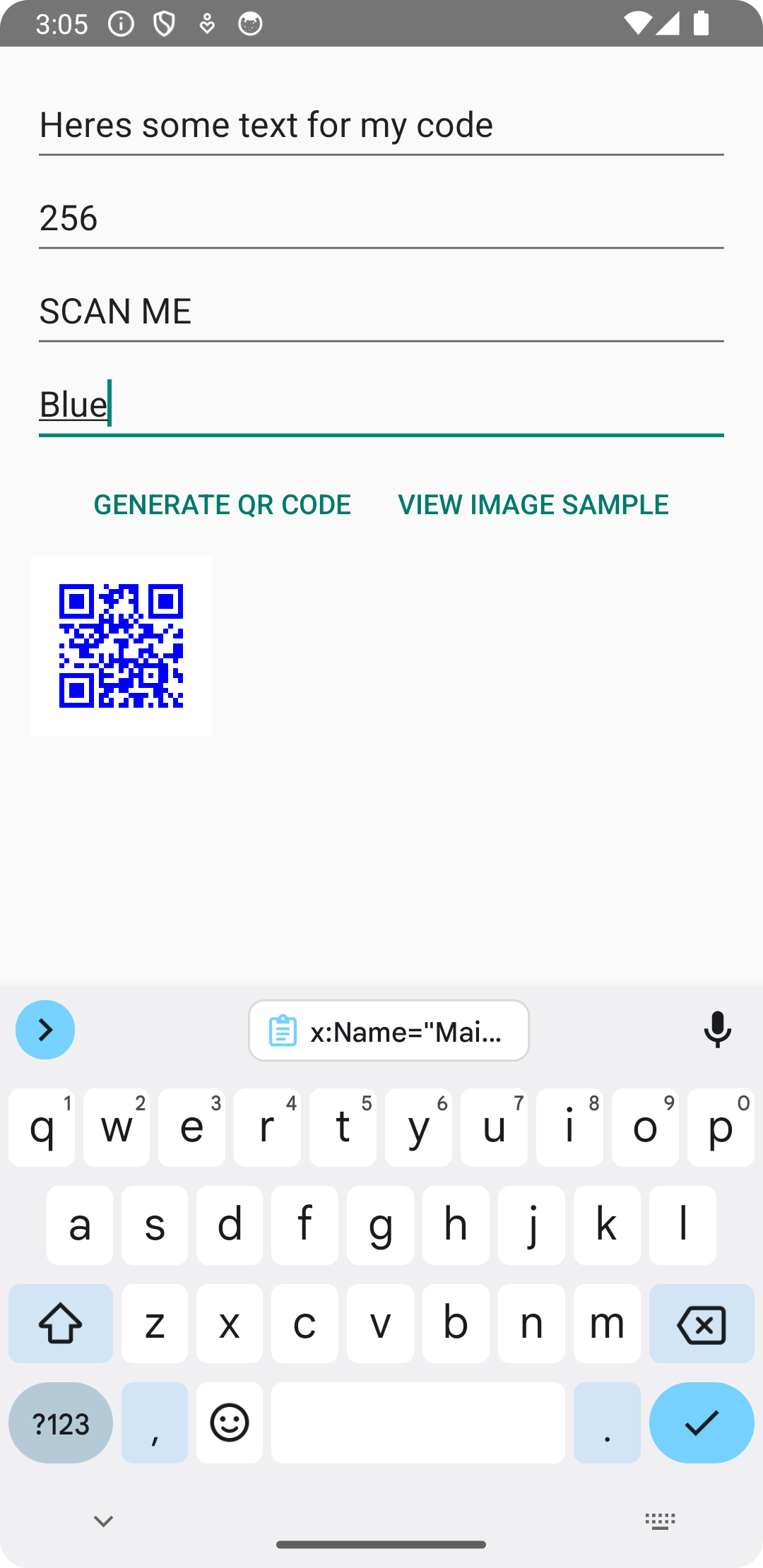The width and height of the screenshot is (763, 1568).
Task: Hit the backspace key
Action: tap(701, 1324)
